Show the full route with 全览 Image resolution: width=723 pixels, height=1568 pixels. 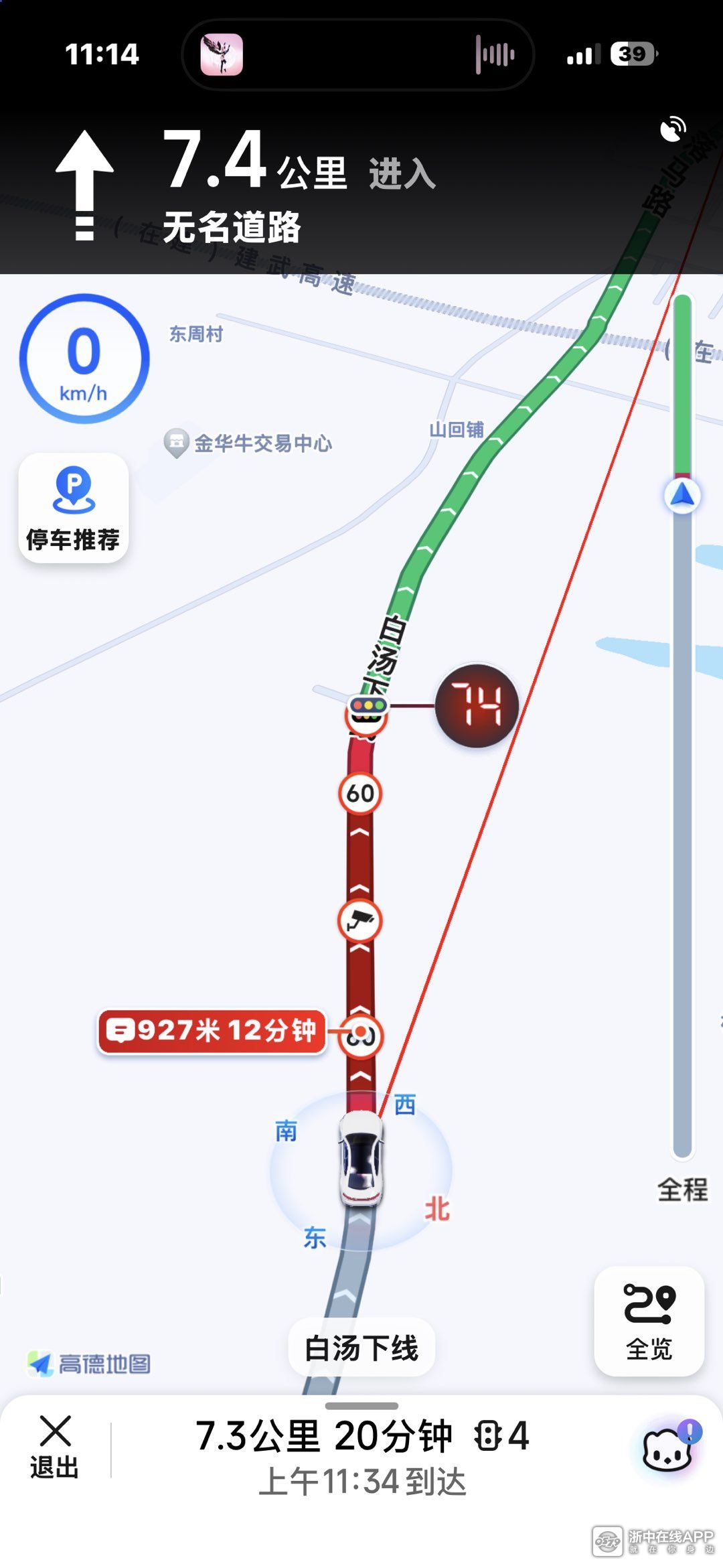coord(649,1321)
